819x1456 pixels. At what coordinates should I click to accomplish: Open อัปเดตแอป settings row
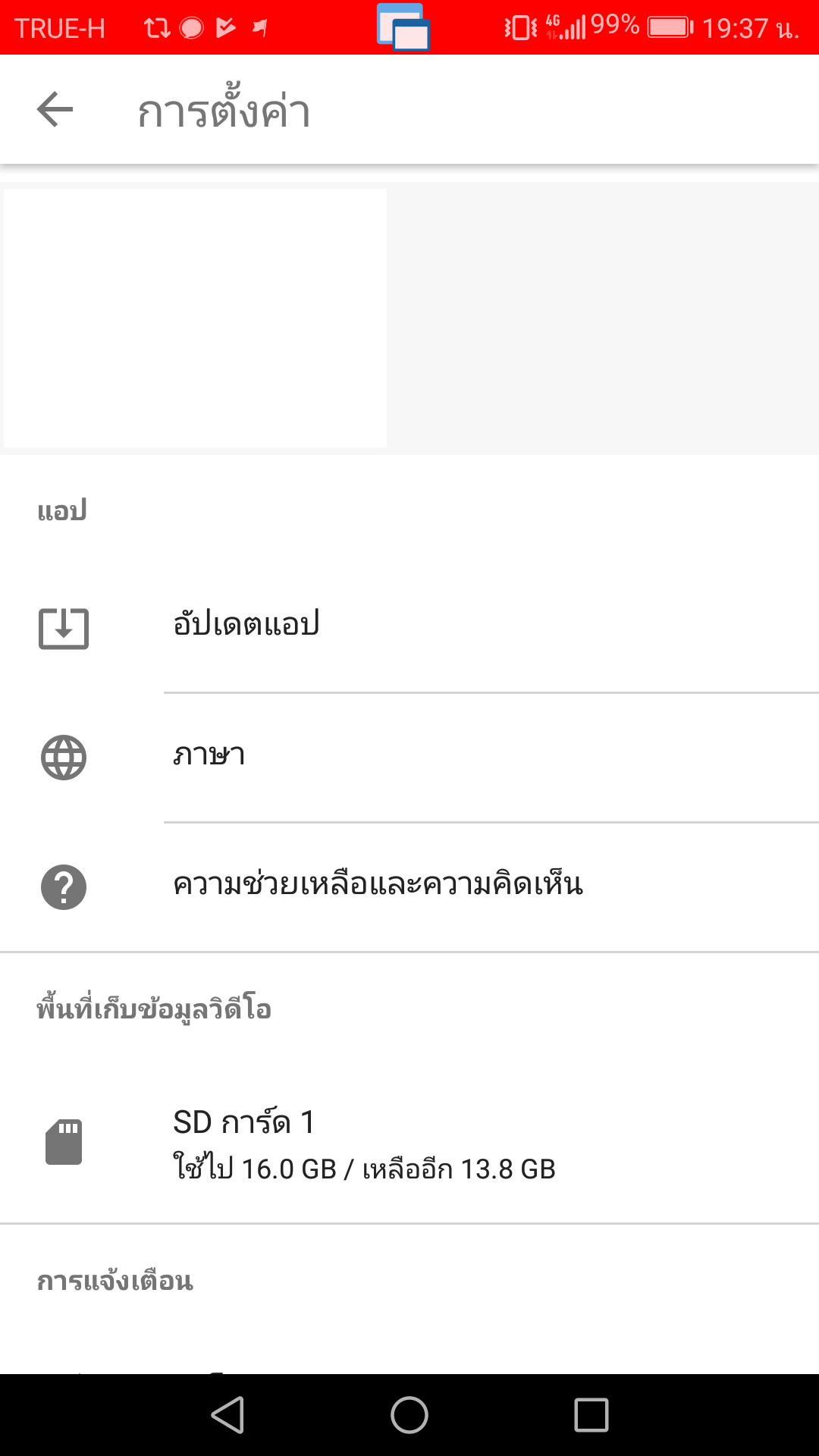coord(409,626)
